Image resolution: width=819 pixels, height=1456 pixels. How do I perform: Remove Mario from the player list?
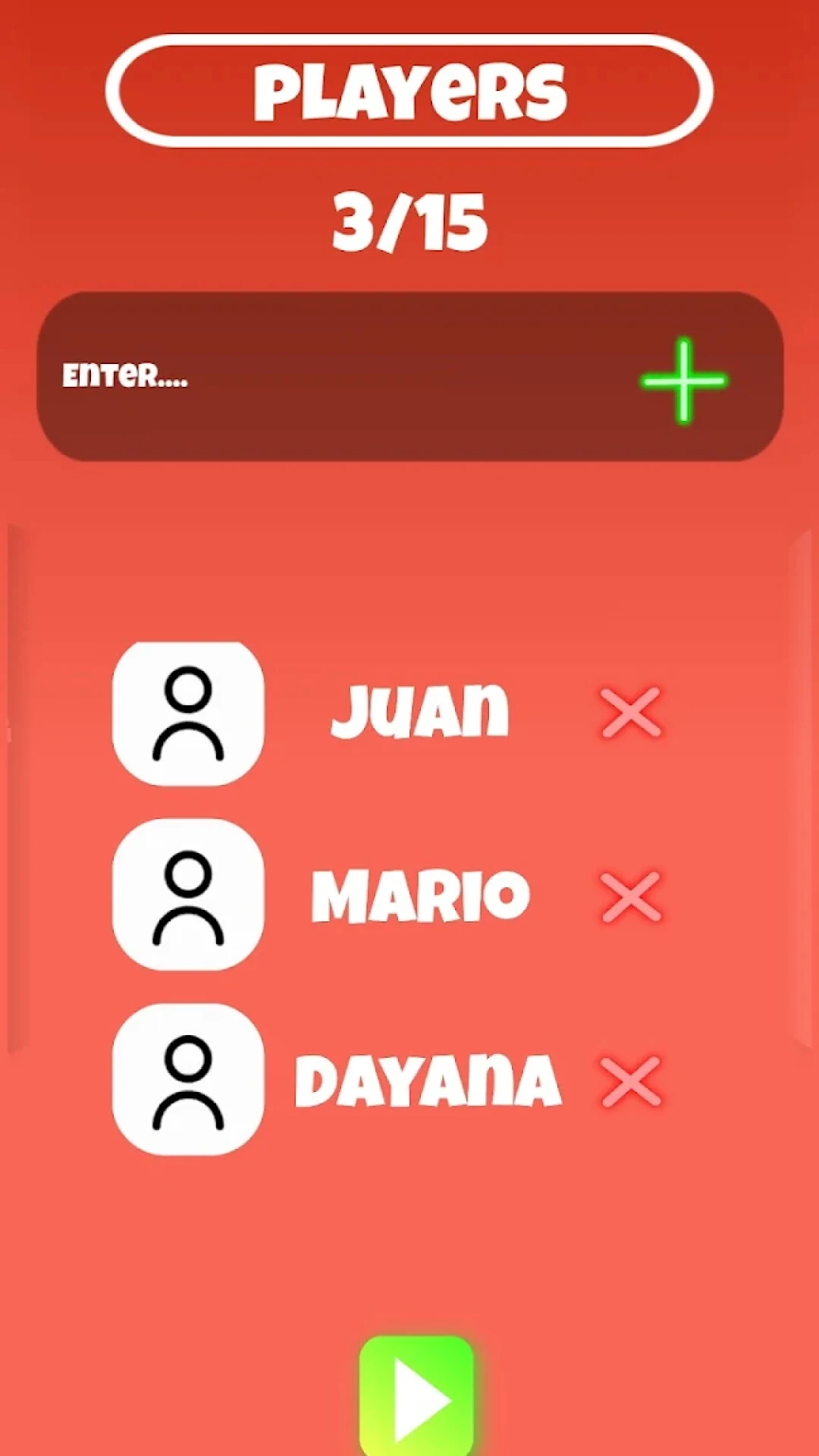631,896
